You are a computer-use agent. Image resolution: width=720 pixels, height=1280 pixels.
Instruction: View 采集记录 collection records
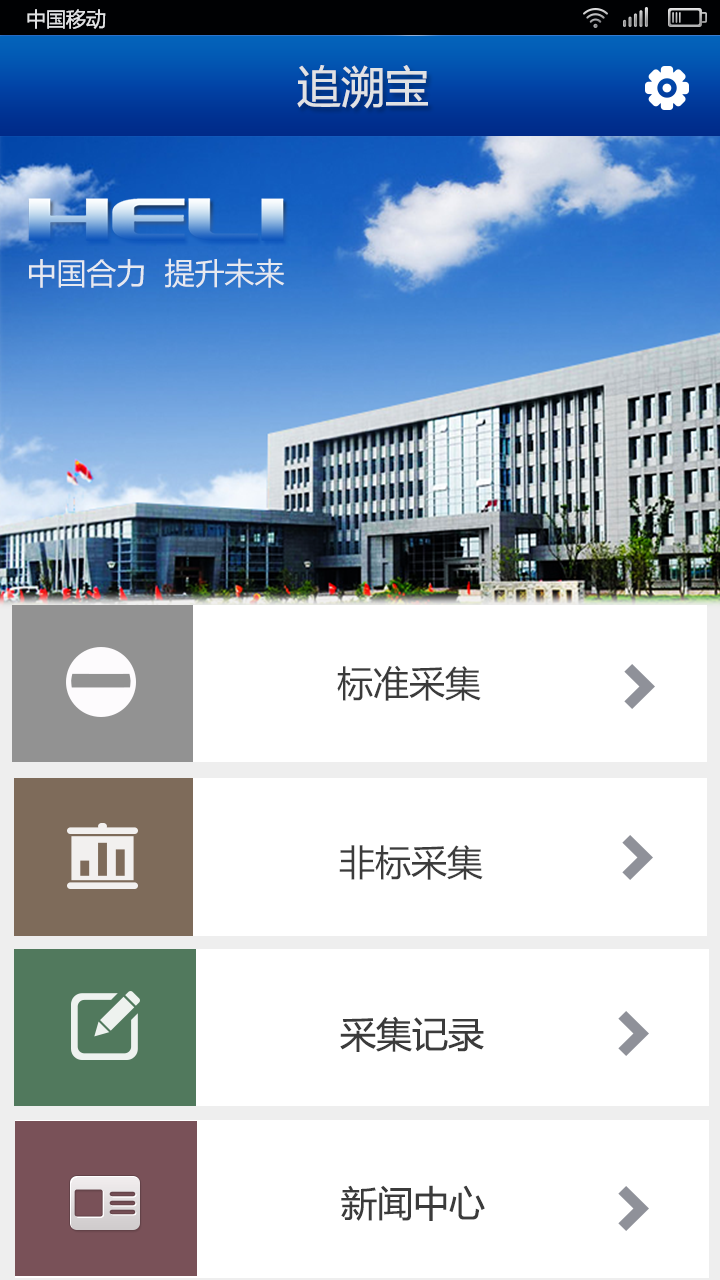click(411, 1033)
